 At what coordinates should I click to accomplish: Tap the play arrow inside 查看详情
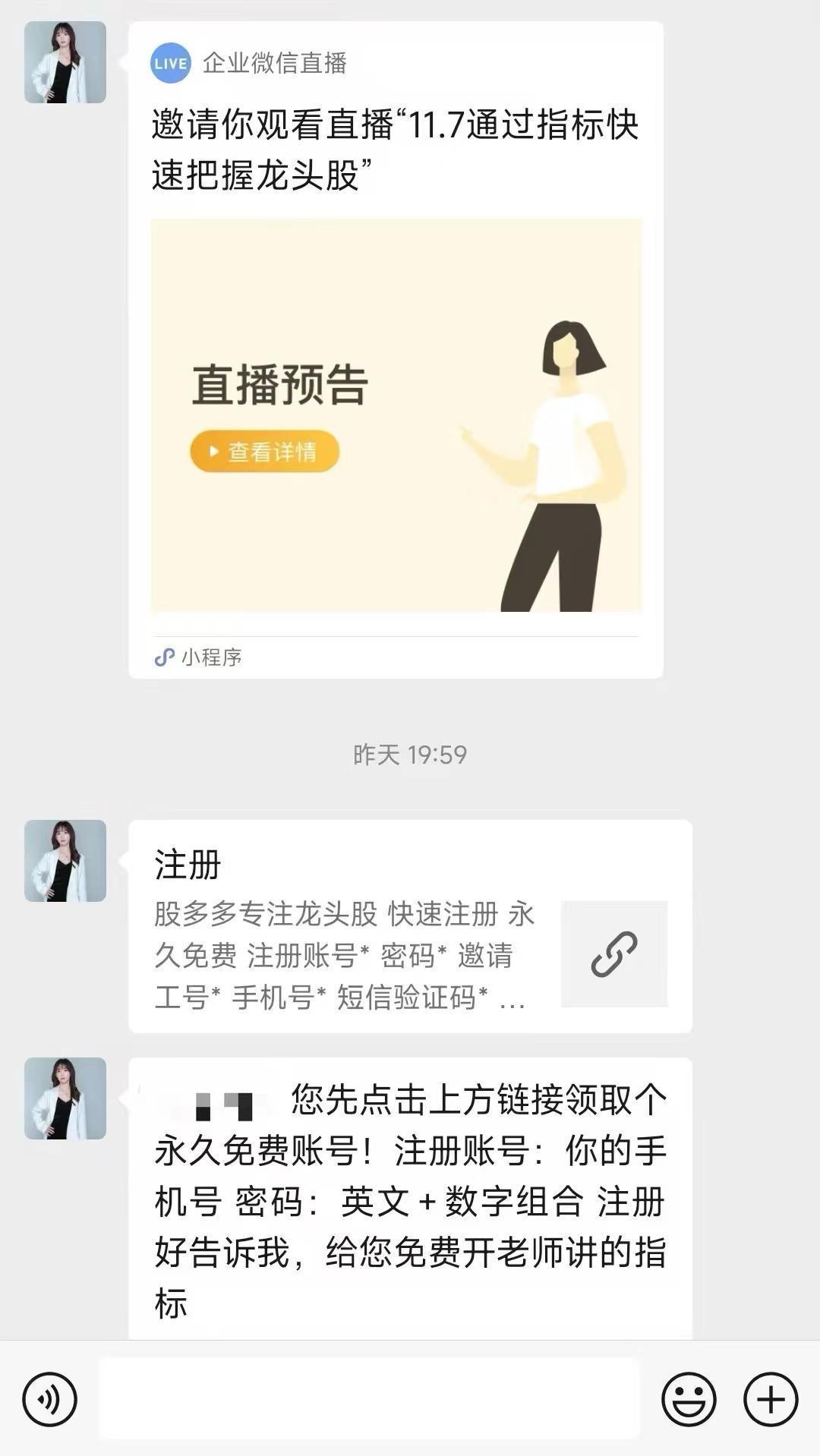click(211, 452)
